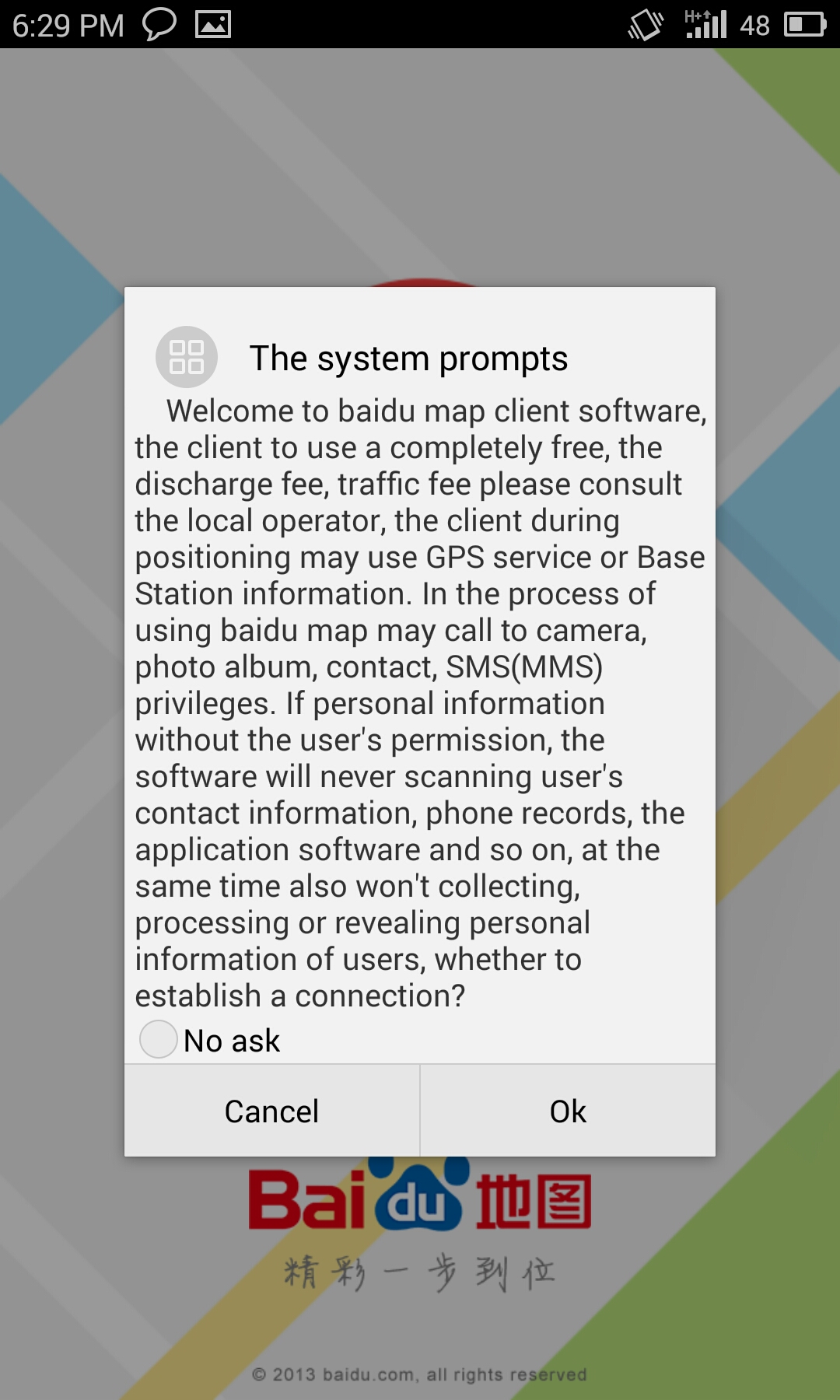
Task: Tap Cancel to decline the connection
Action: pos(272,1111)
